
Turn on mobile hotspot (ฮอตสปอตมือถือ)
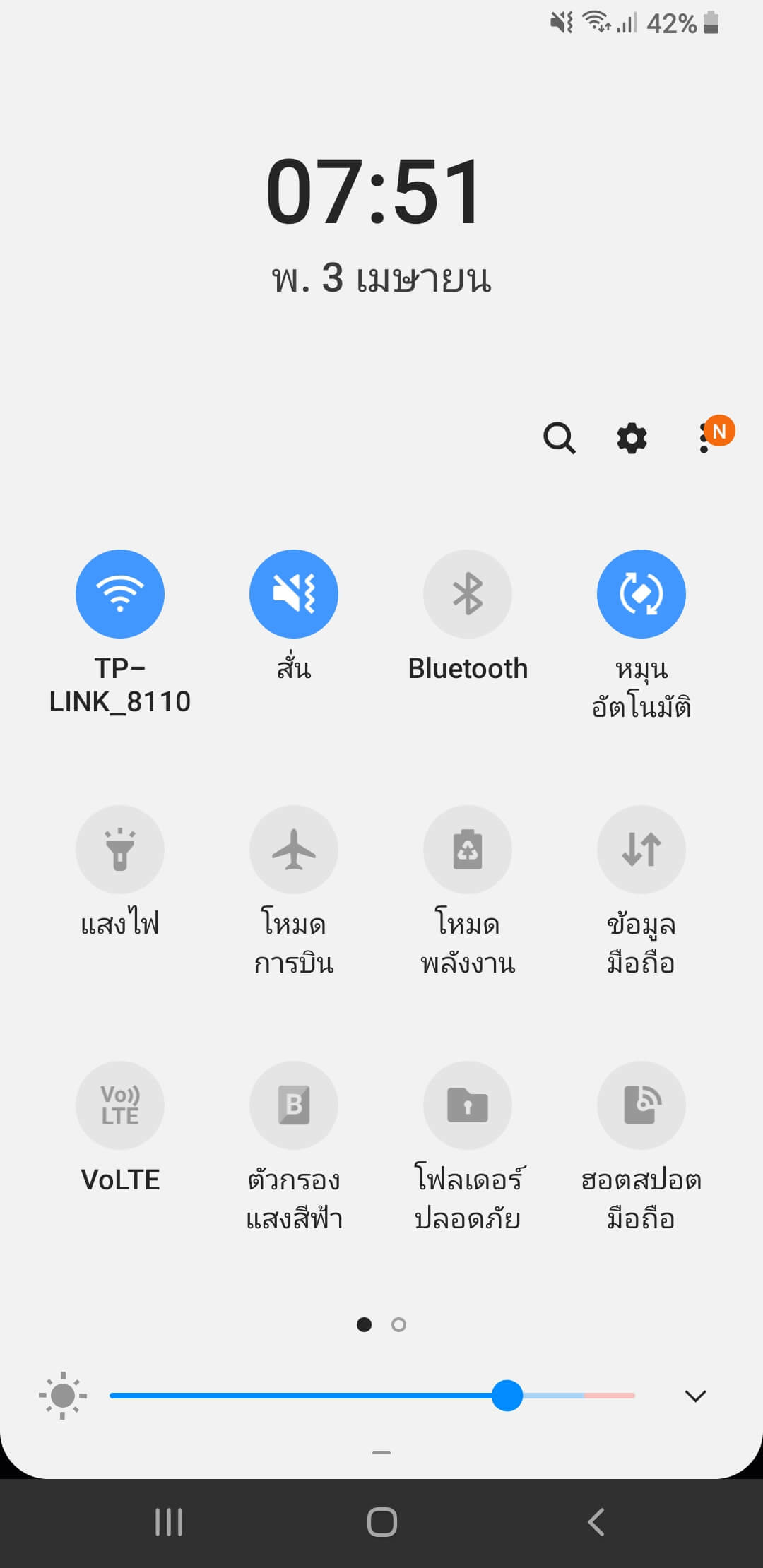tap(641, 1105)
